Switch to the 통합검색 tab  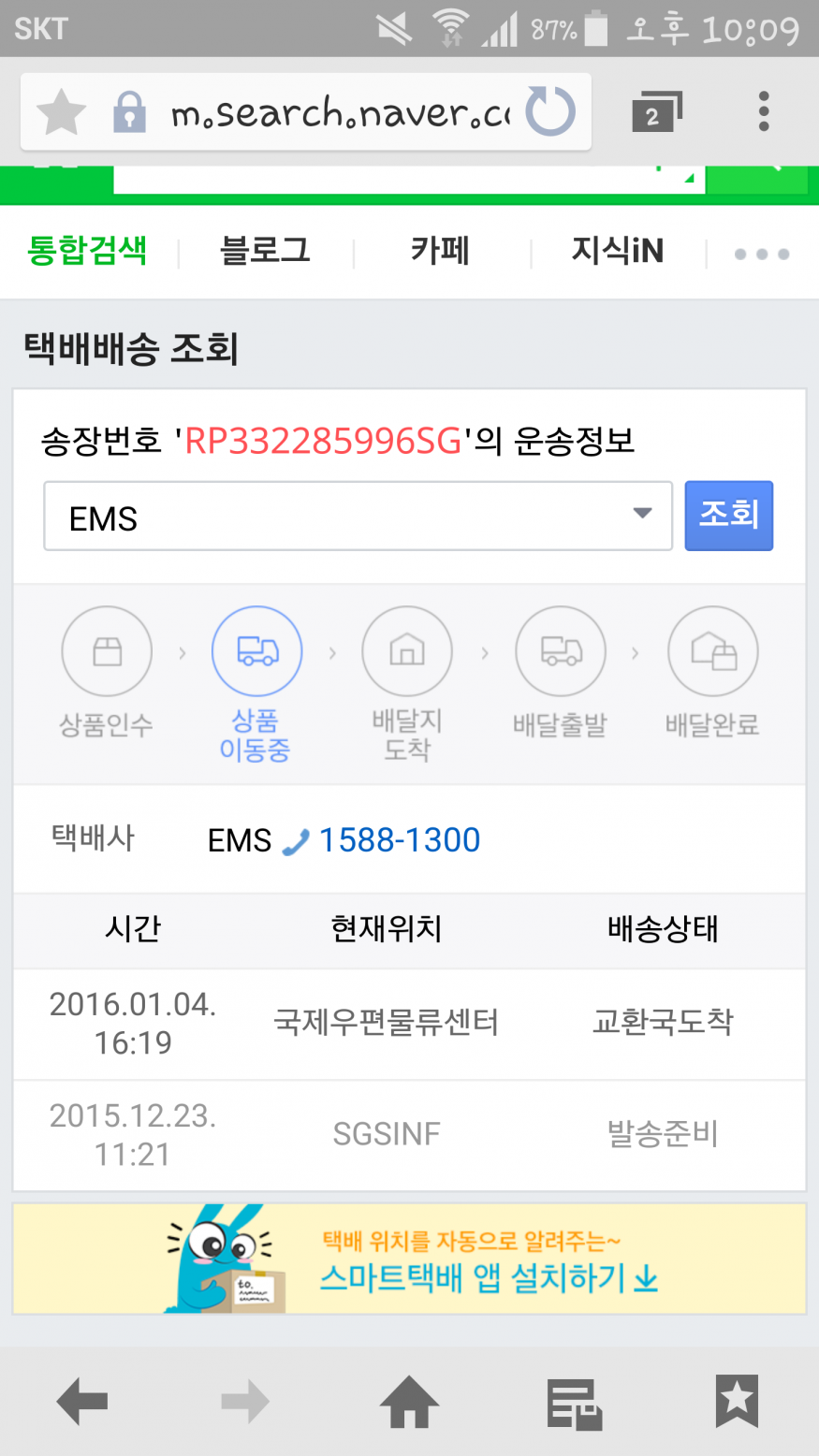[87, 251]
